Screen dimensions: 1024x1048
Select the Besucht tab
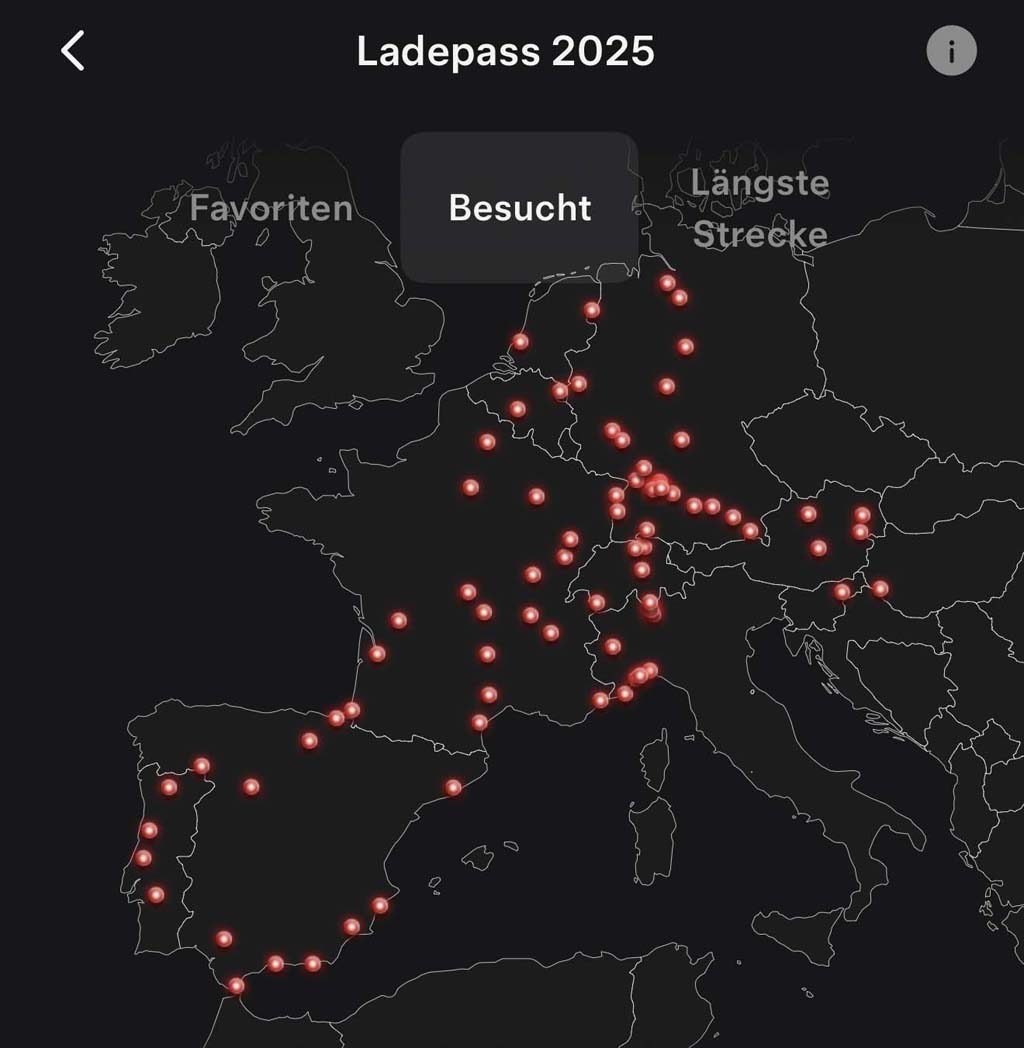pos(519,208)
